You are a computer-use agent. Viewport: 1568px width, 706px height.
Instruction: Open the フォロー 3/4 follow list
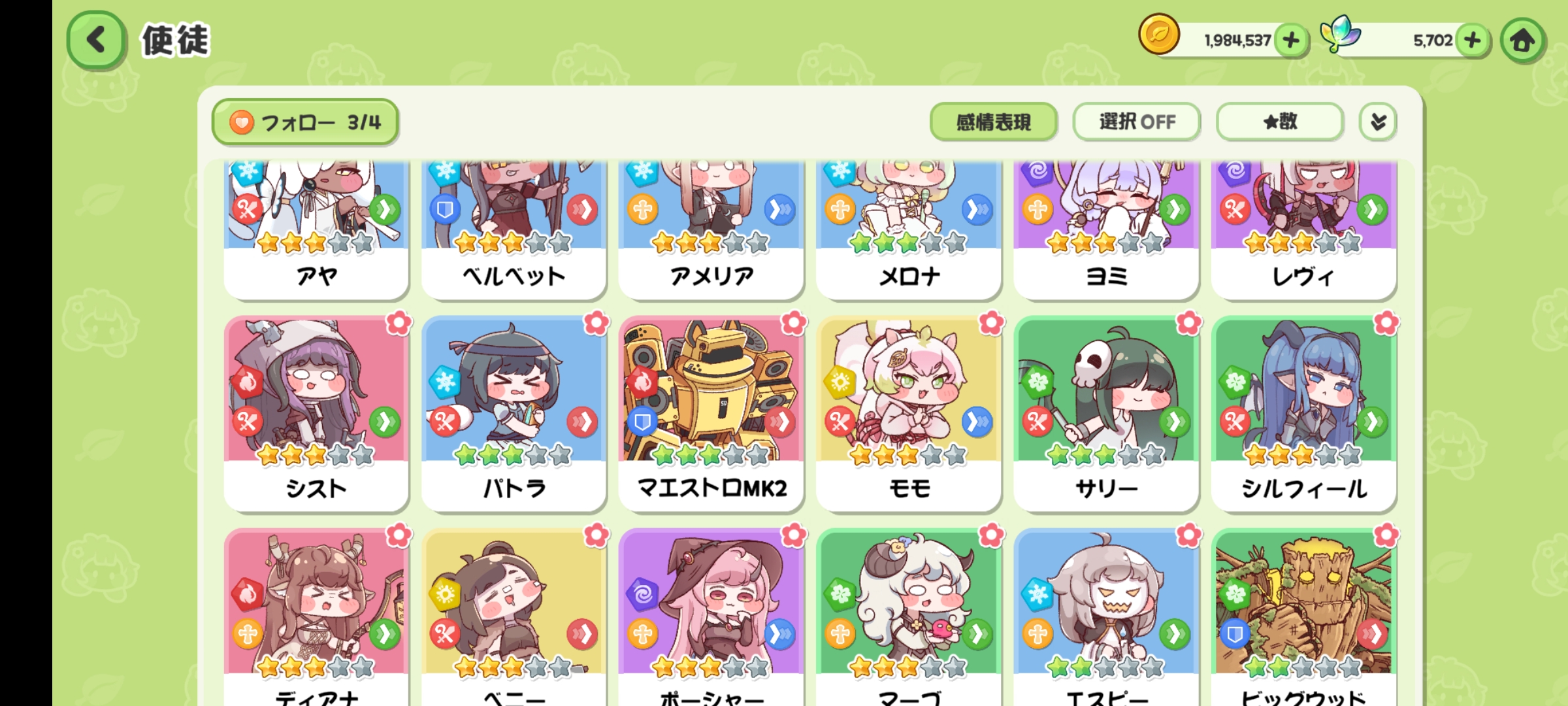pyautogui.click(x=305, y=122)
